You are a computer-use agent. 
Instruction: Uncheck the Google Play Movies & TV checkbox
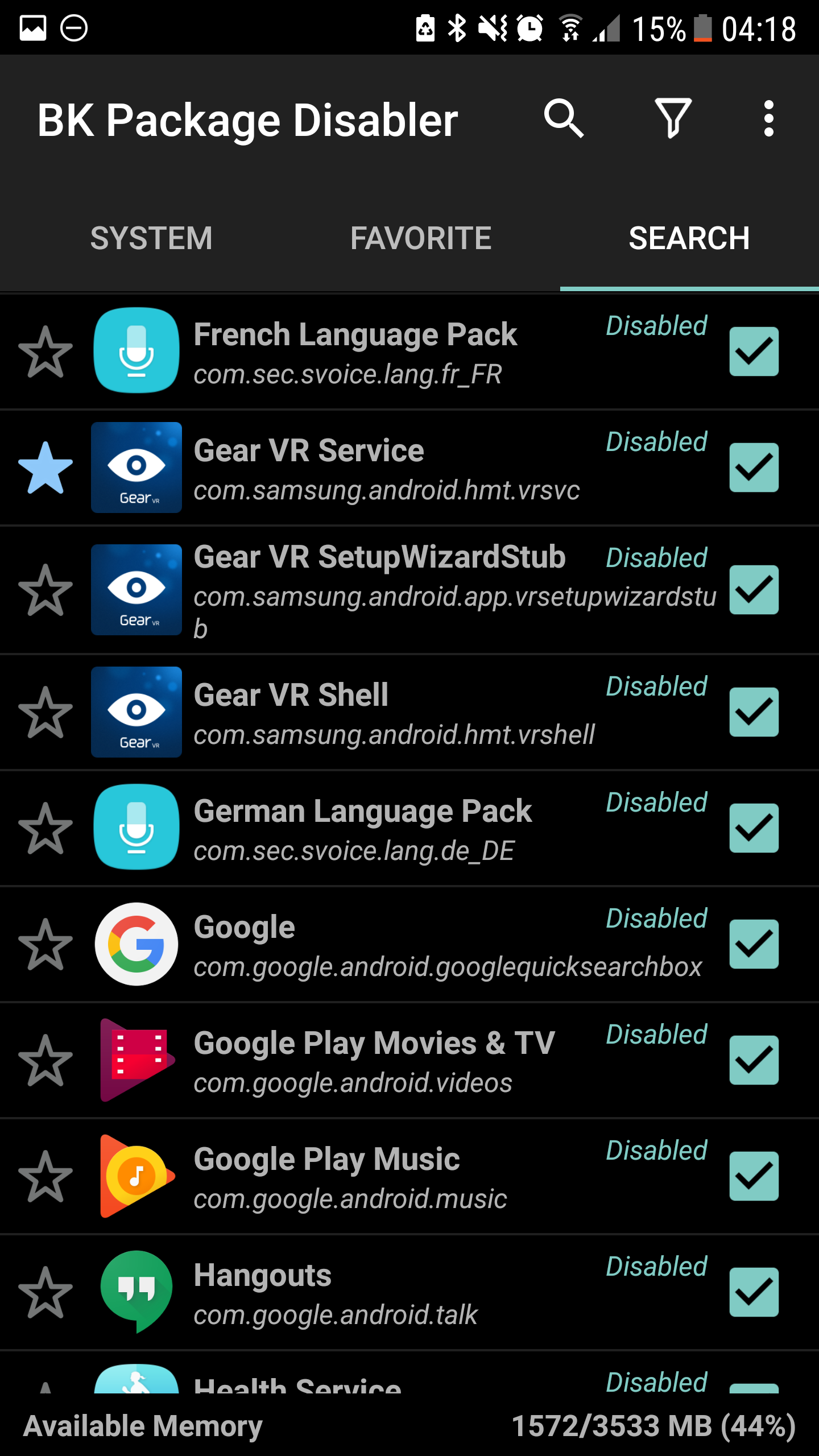click(754, 1060)
